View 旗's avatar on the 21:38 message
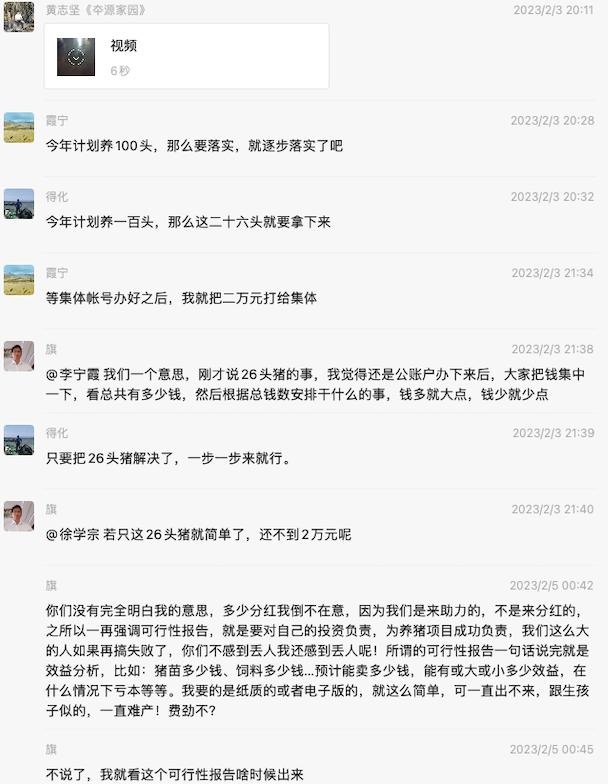Viewport: 608px width, 784px height. tap(19, 356)
